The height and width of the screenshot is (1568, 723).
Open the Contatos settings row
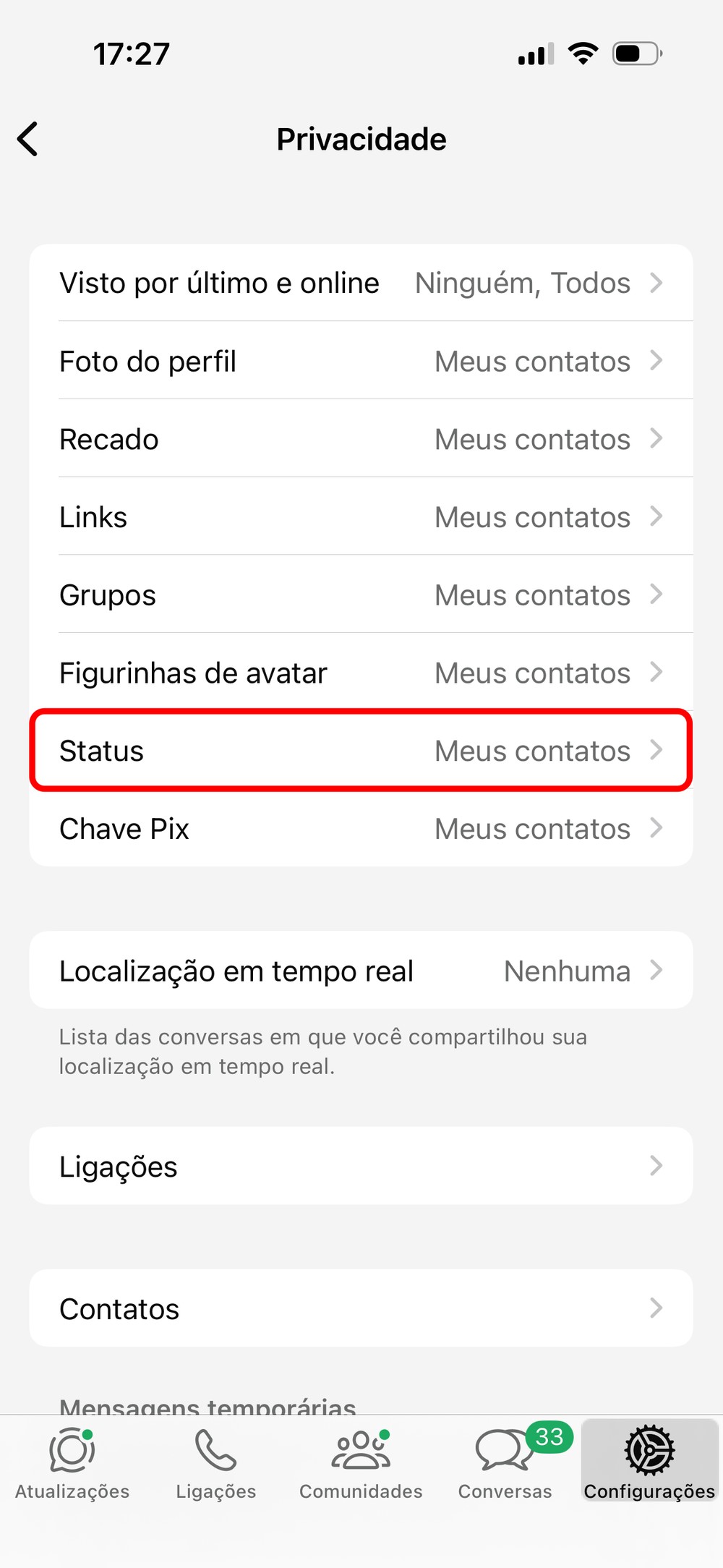tap(361, 1309)
